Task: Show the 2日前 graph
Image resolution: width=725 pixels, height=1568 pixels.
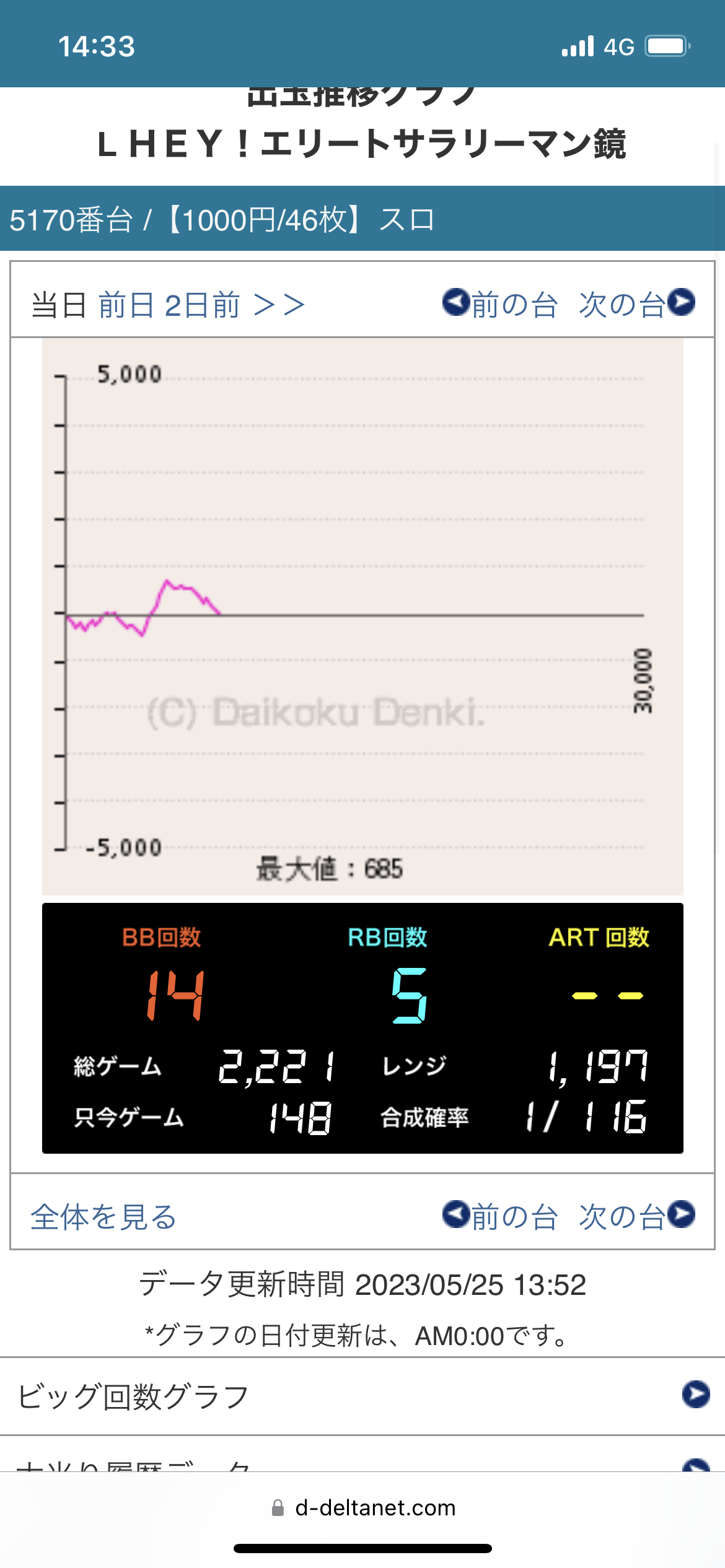Action: pos(202,305)
